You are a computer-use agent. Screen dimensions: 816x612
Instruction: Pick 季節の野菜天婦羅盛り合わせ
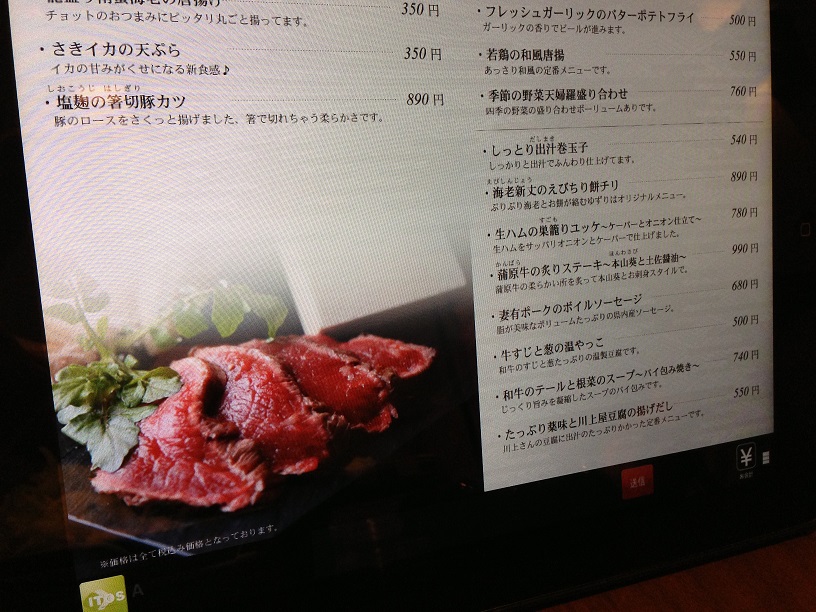pyautogui.click(x=560, y=95)
